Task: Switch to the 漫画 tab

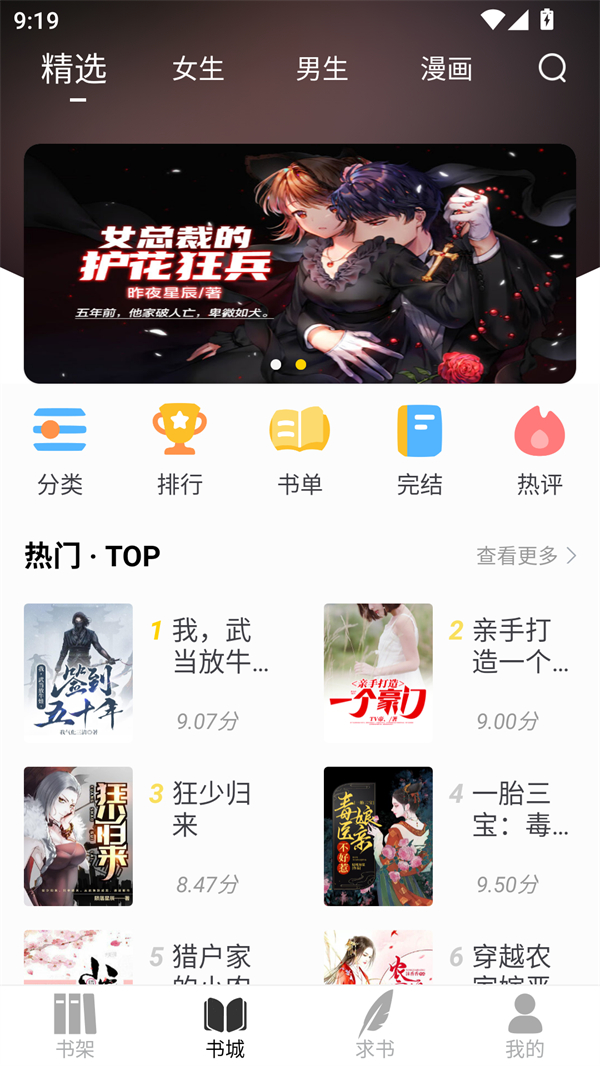Action: [446, 68]
